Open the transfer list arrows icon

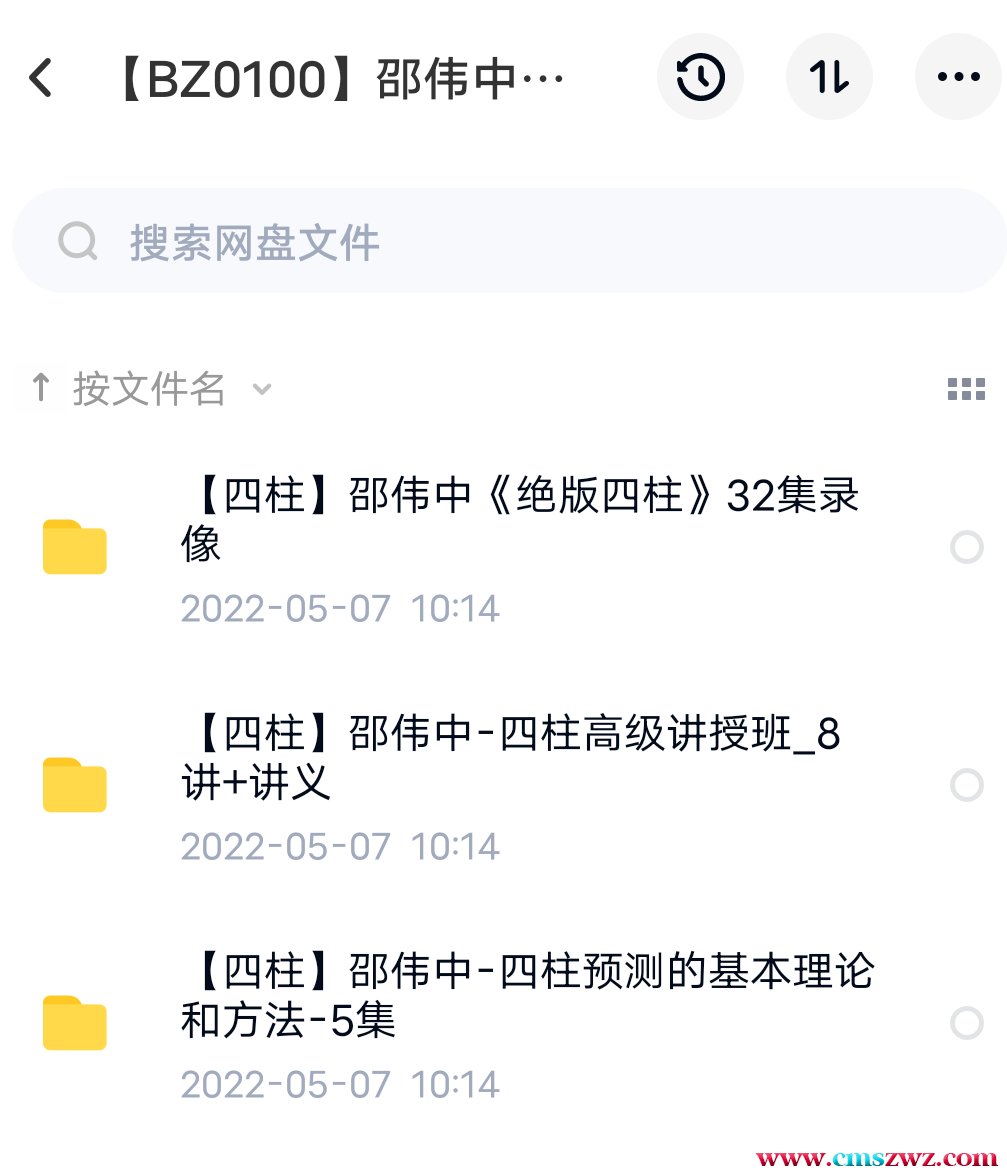[x=829, y=77]
